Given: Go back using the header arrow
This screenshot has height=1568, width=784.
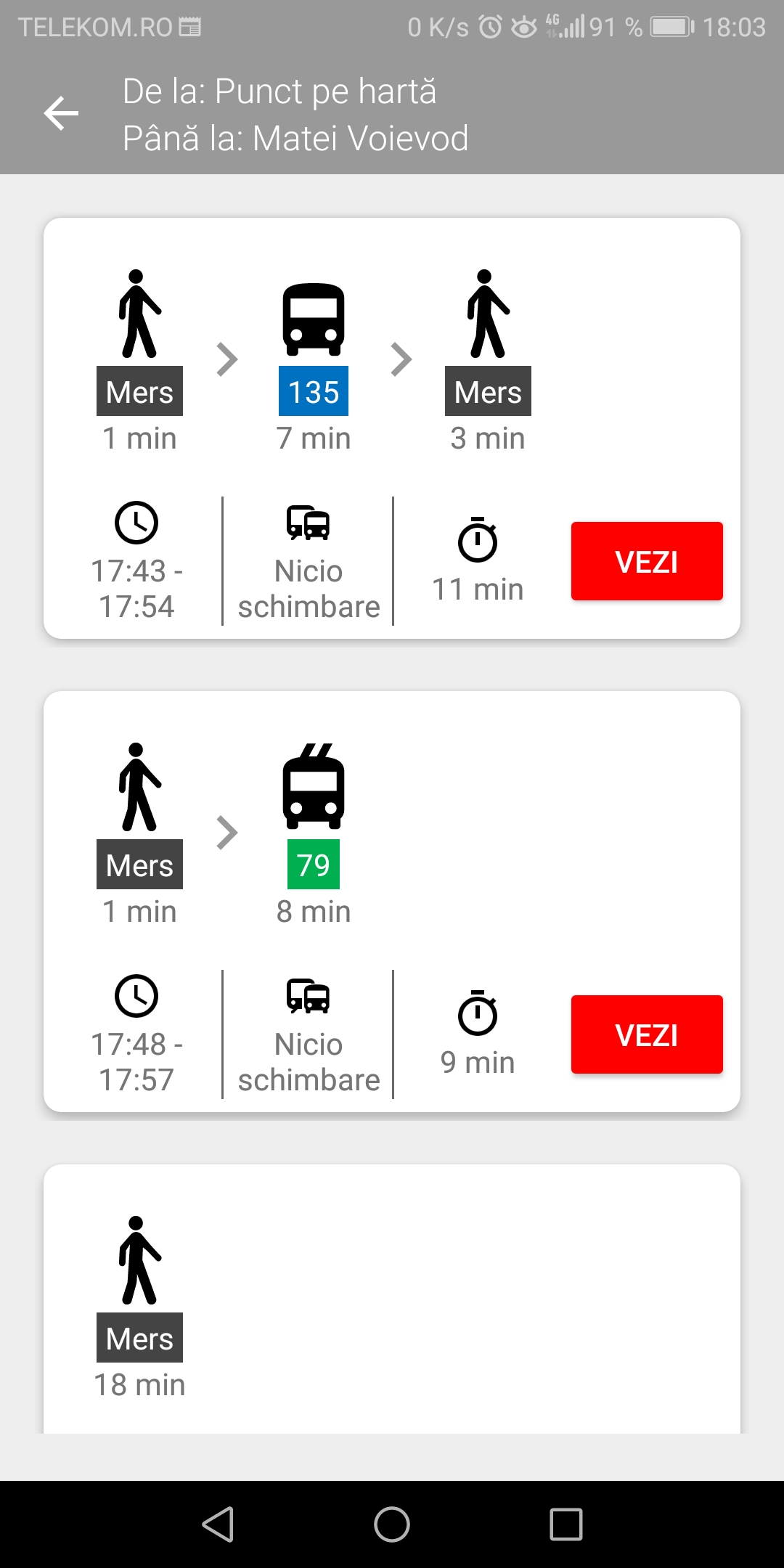Looking at the screenshot, I should (61, 114).
